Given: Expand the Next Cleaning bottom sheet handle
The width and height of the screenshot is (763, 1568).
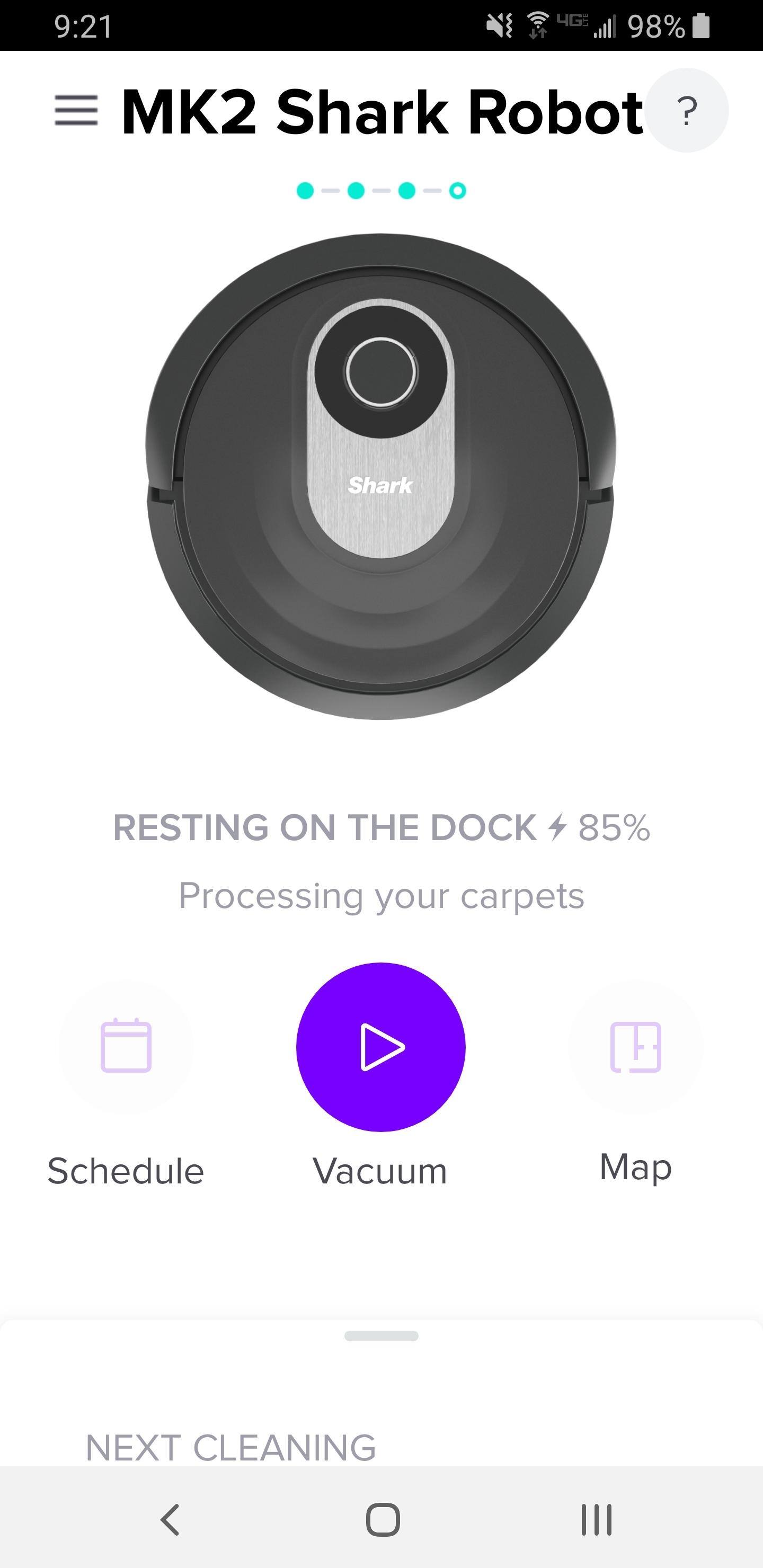Looking at the screenshot, I should click(x=381, y=1336).
